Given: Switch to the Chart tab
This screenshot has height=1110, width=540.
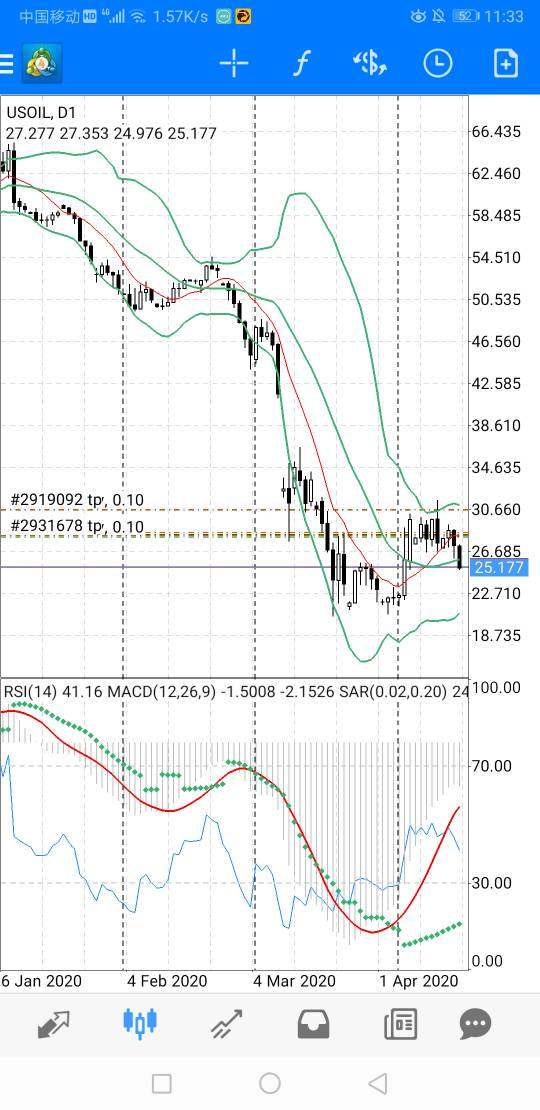Looking at the screenshot, I should coord(140,1023).
